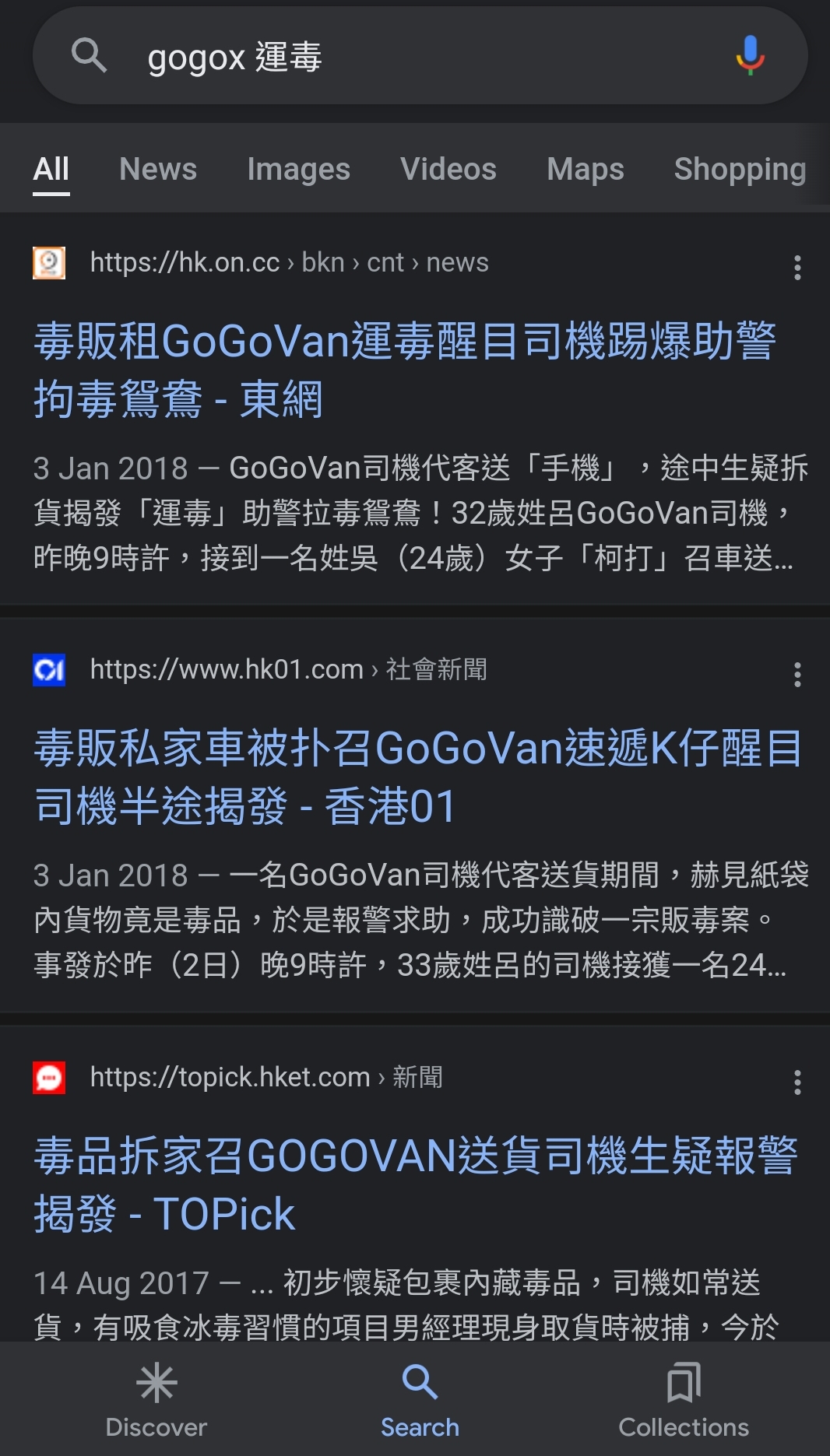830x1456 pixels.
Task: Switch to the Shopping tab
Action: 740,169
